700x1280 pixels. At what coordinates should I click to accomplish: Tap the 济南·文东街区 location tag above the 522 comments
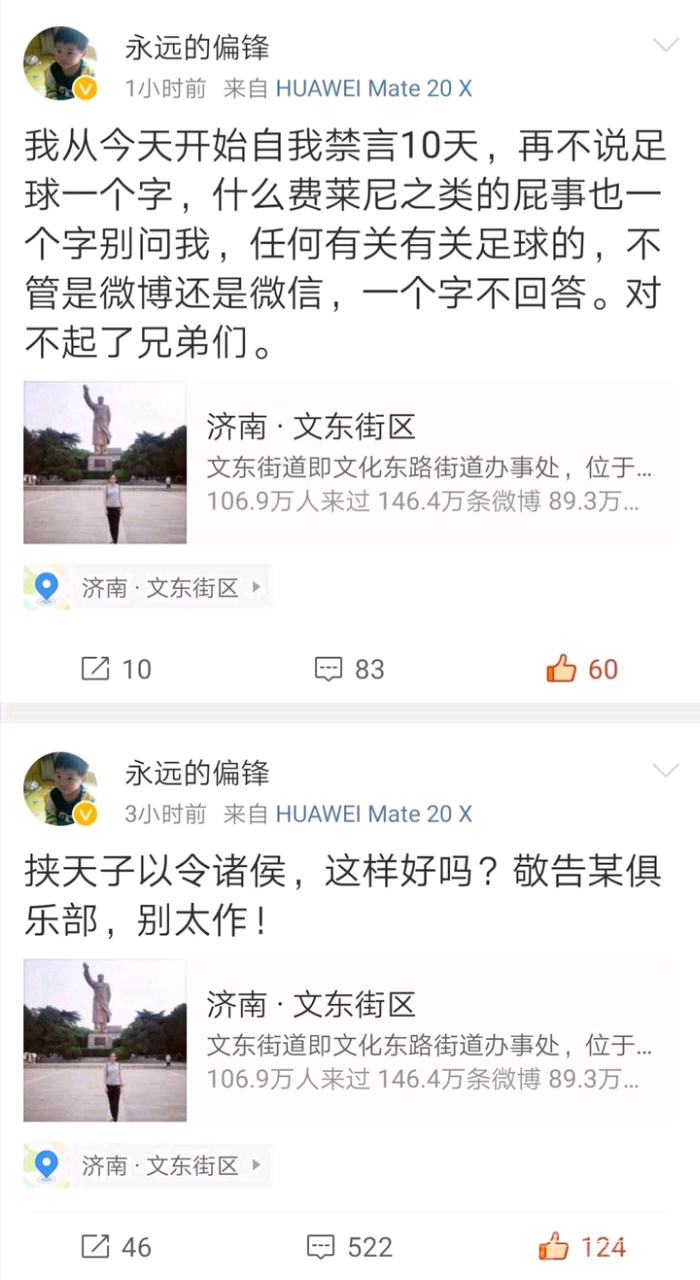(x=147, y=1165)
